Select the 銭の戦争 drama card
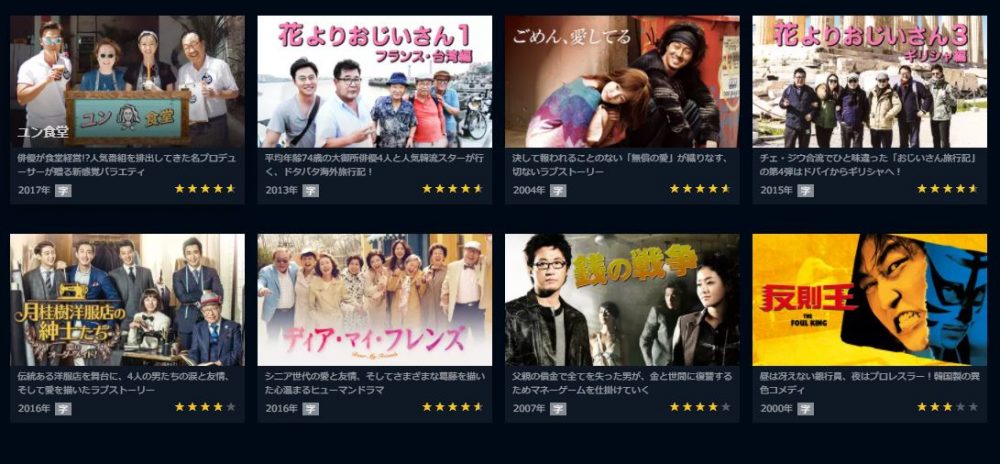 coord(622,300)
